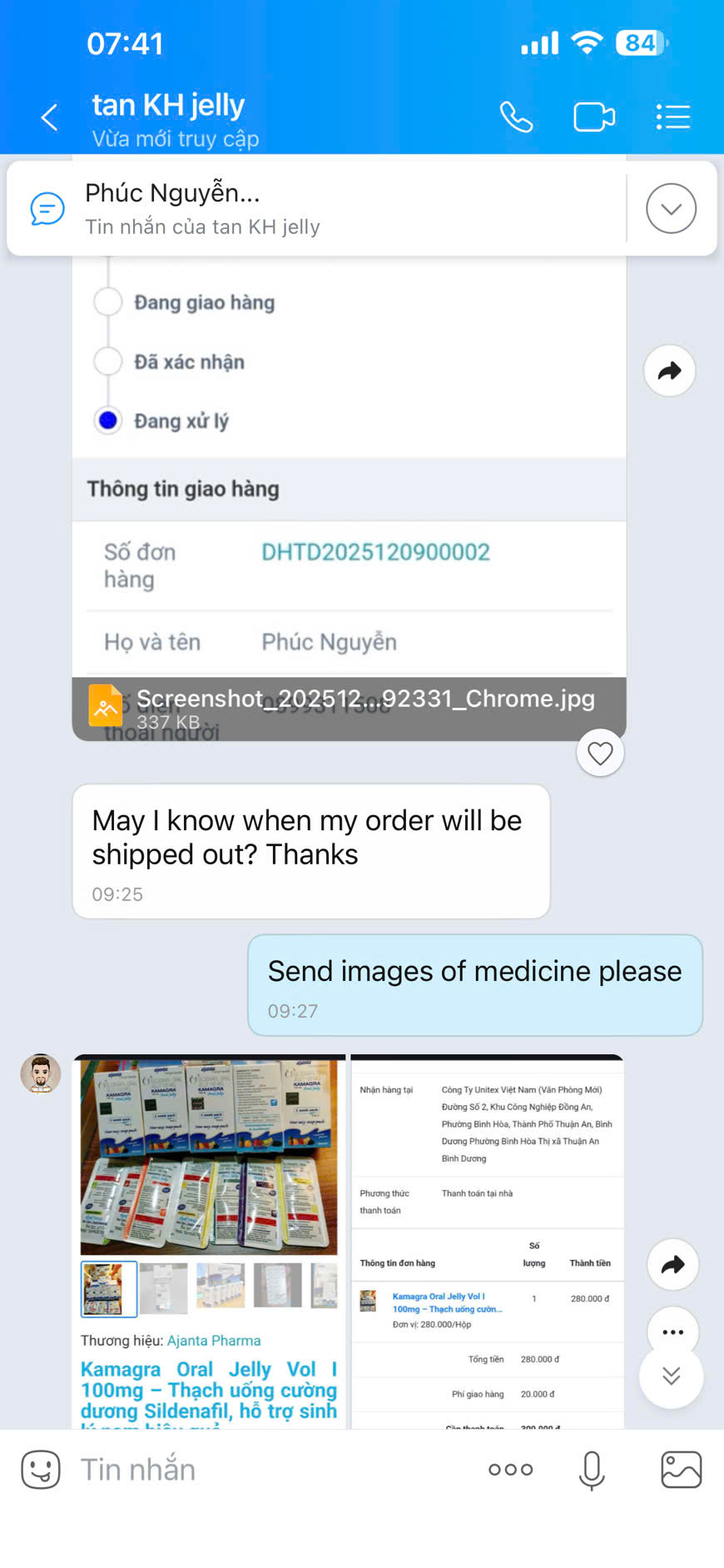This screenshot has height=1568, width=724.
Task: Attach a photo from the gallery
Action: 681,1470
